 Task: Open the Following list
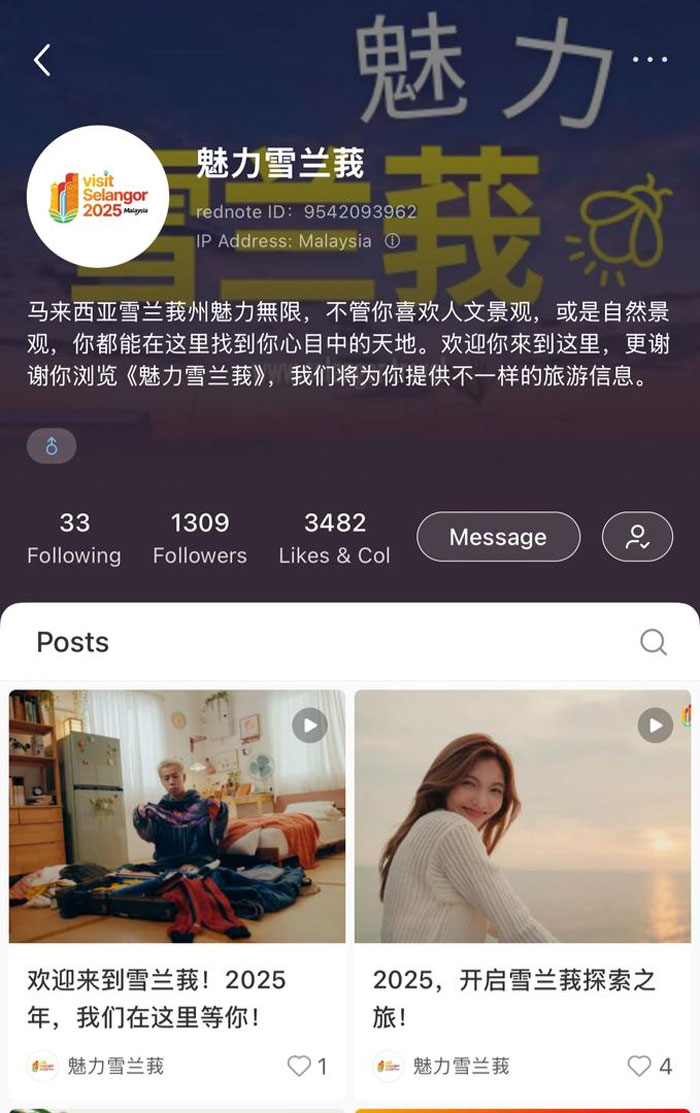coord(74,537)
